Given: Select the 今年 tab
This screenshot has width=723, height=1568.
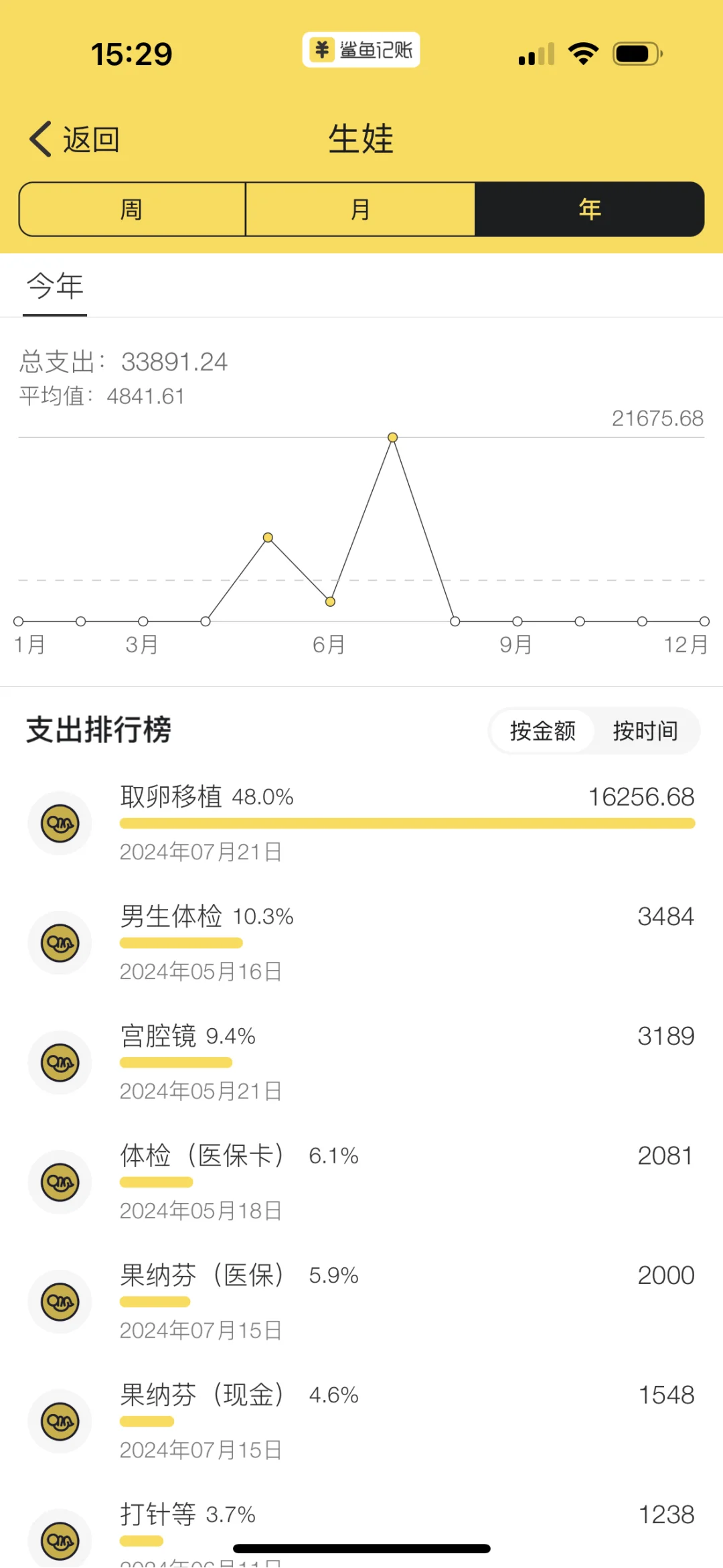Looking at the screenshot, I should (x=55, y=287).
